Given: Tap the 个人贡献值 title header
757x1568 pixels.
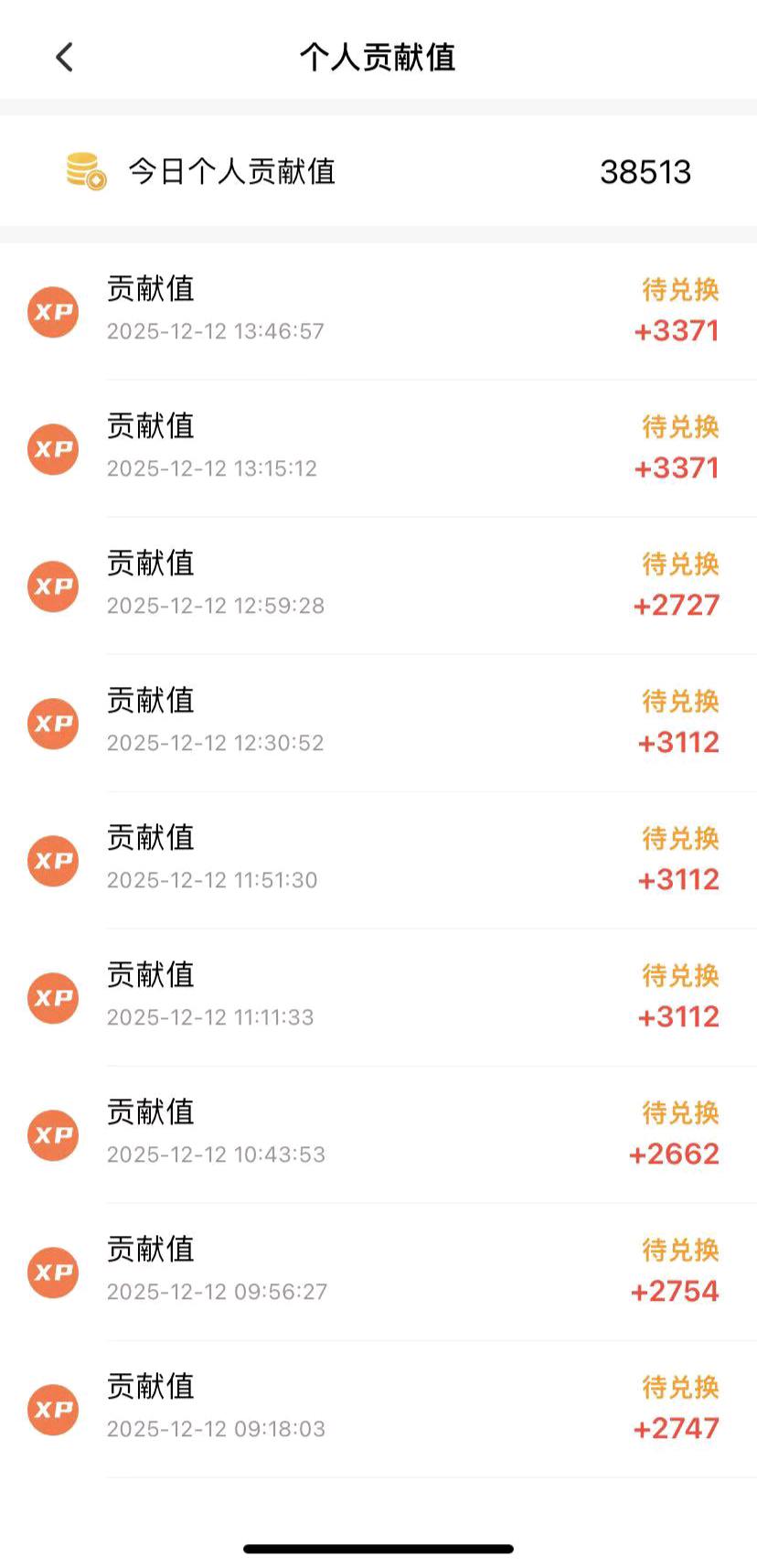Looking at the screenshot, I should point(378,56).
